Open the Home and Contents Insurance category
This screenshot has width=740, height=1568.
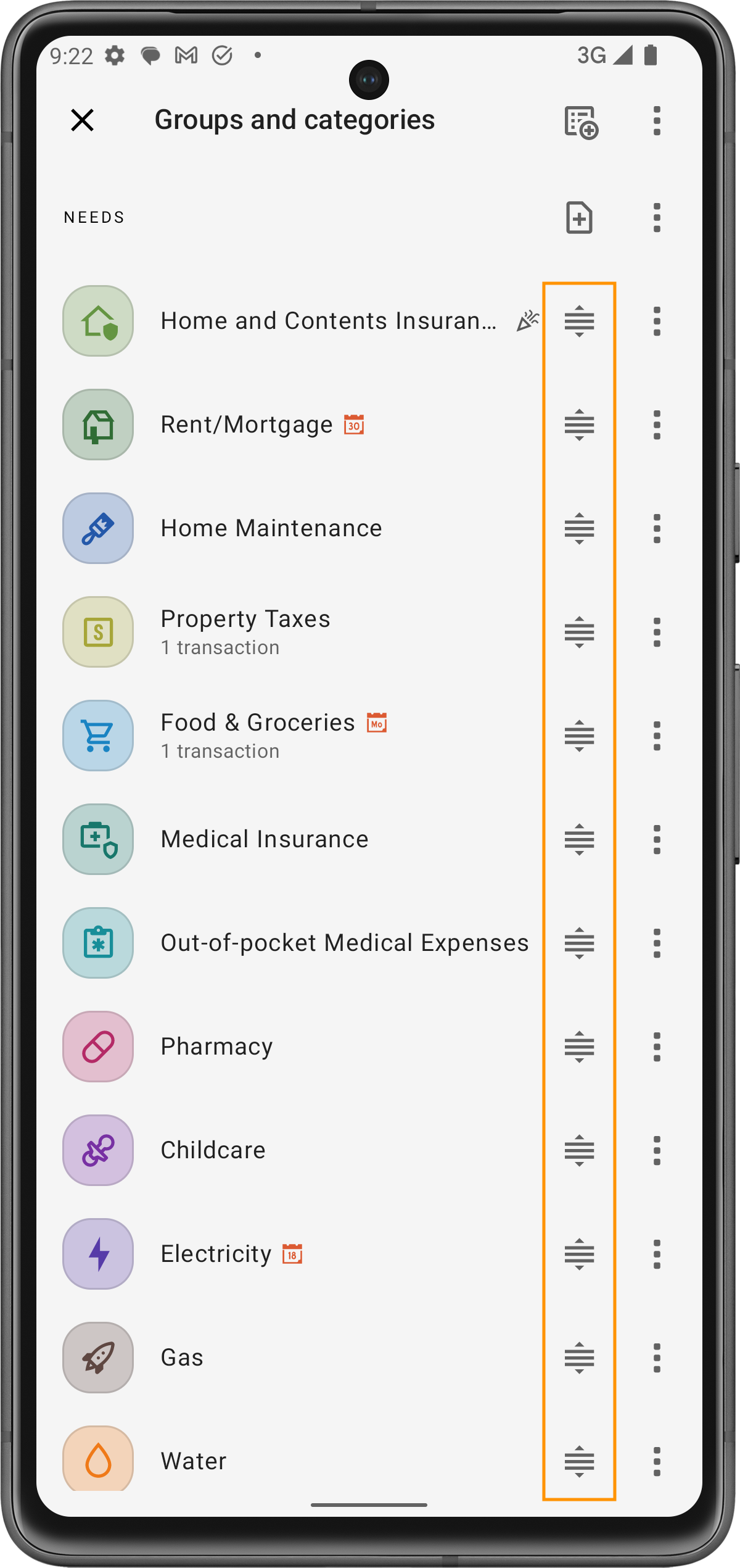pos(328,321)
